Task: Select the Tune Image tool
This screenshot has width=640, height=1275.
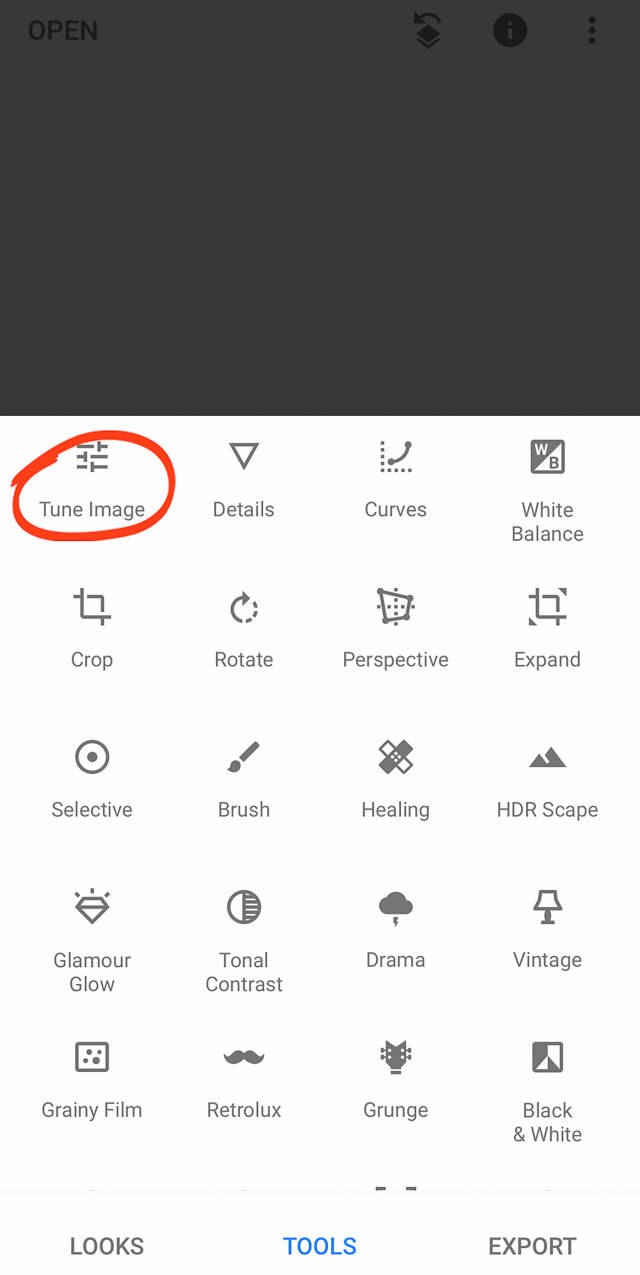Action: coord(92,482)
